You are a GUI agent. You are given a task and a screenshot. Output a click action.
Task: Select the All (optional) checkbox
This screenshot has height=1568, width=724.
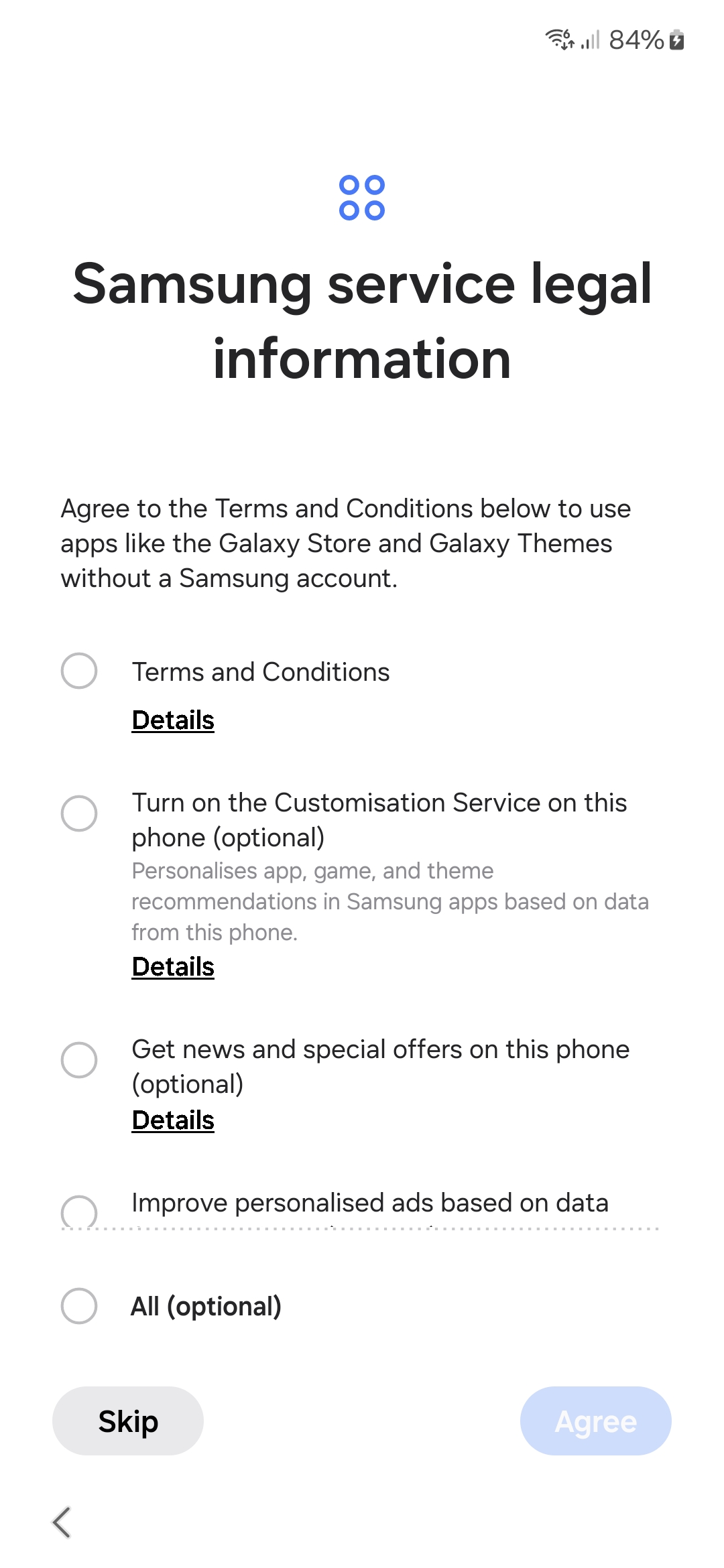(x=79, y=1306)
